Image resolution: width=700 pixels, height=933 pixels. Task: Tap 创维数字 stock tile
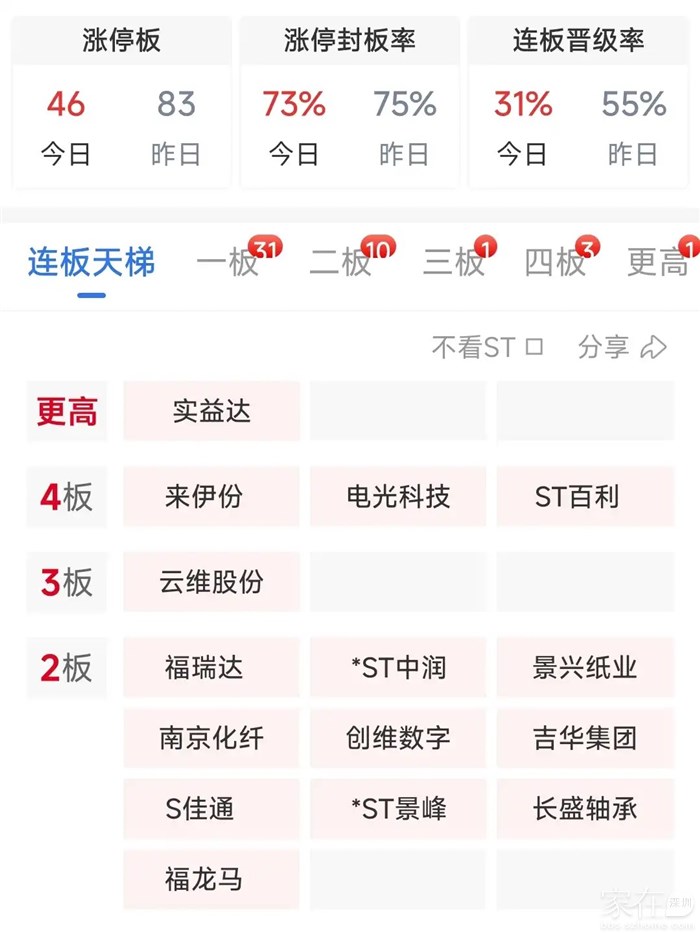tap(398, 738)
